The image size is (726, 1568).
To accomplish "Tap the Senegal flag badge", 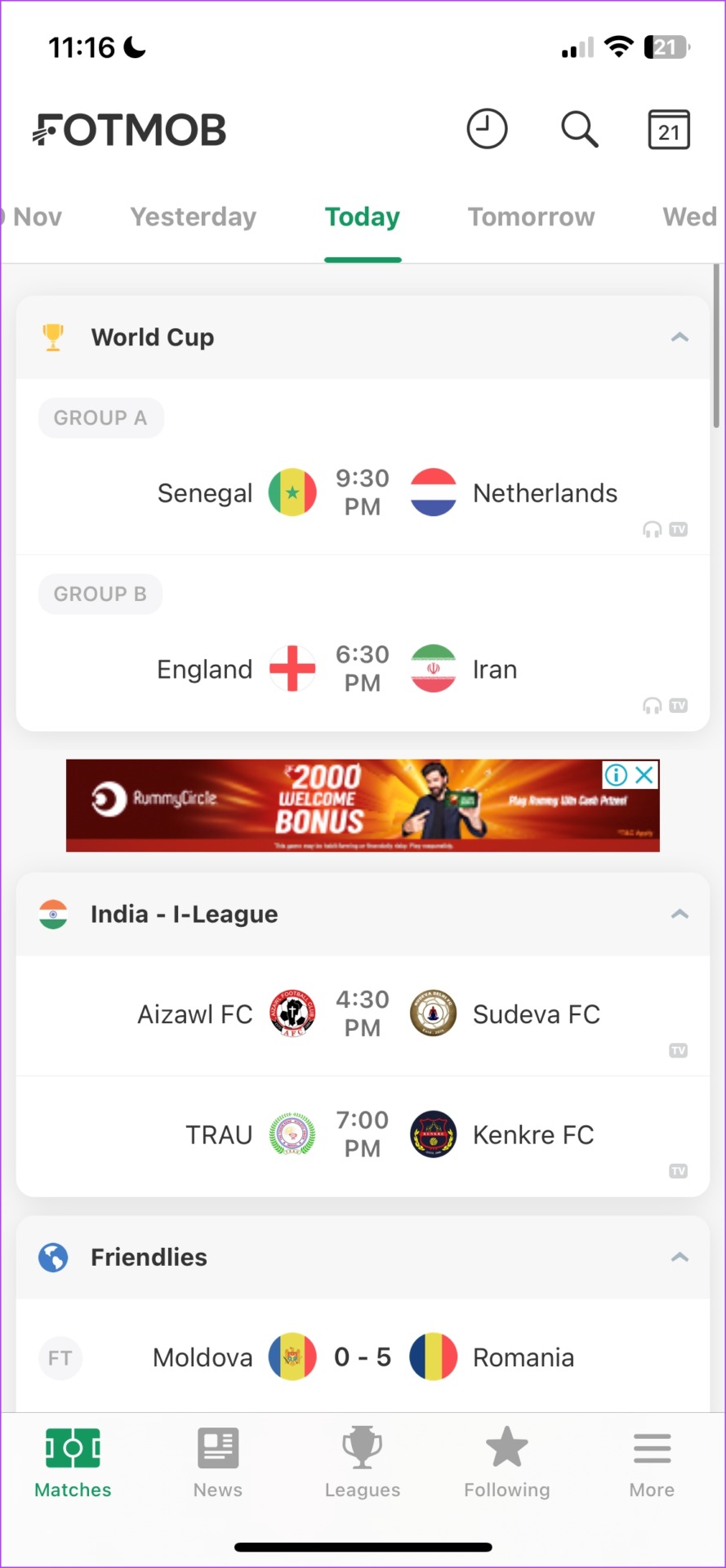I will tap(292, 492).
